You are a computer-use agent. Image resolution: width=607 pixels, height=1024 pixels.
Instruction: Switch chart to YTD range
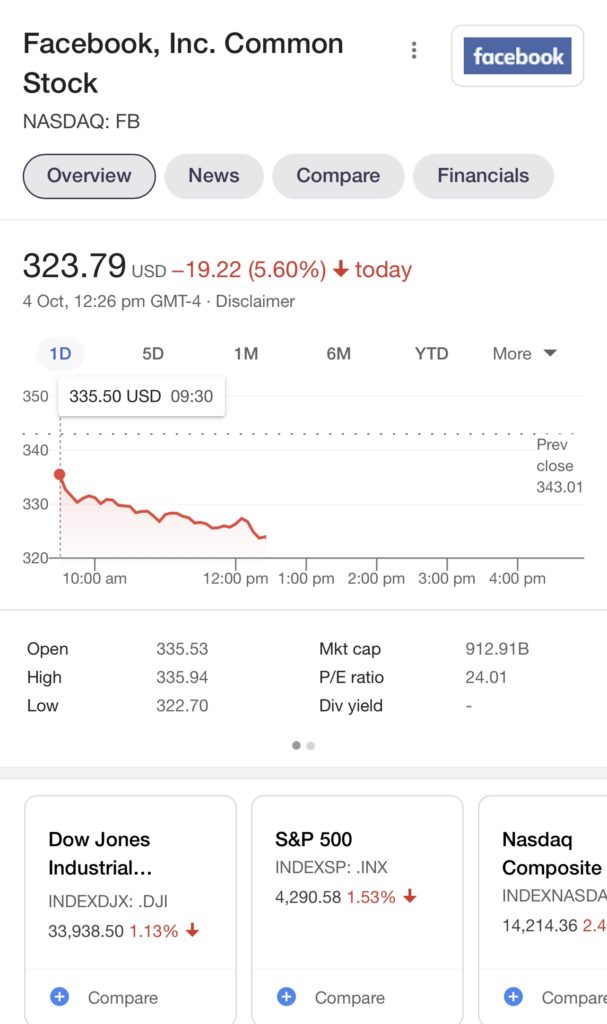[x=431, y=353]
